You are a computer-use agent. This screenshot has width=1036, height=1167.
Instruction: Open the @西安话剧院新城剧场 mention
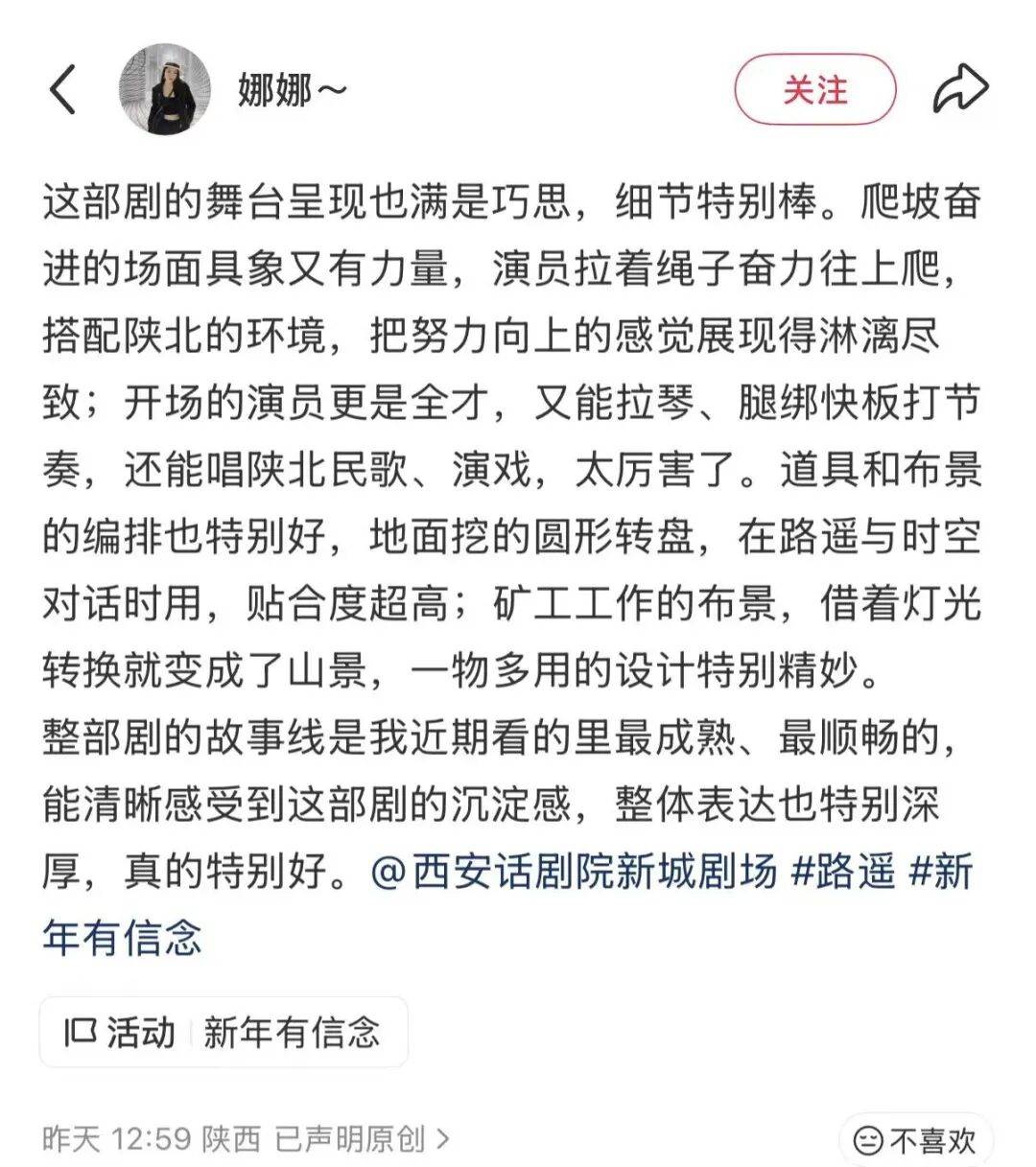tap(574, 873)
